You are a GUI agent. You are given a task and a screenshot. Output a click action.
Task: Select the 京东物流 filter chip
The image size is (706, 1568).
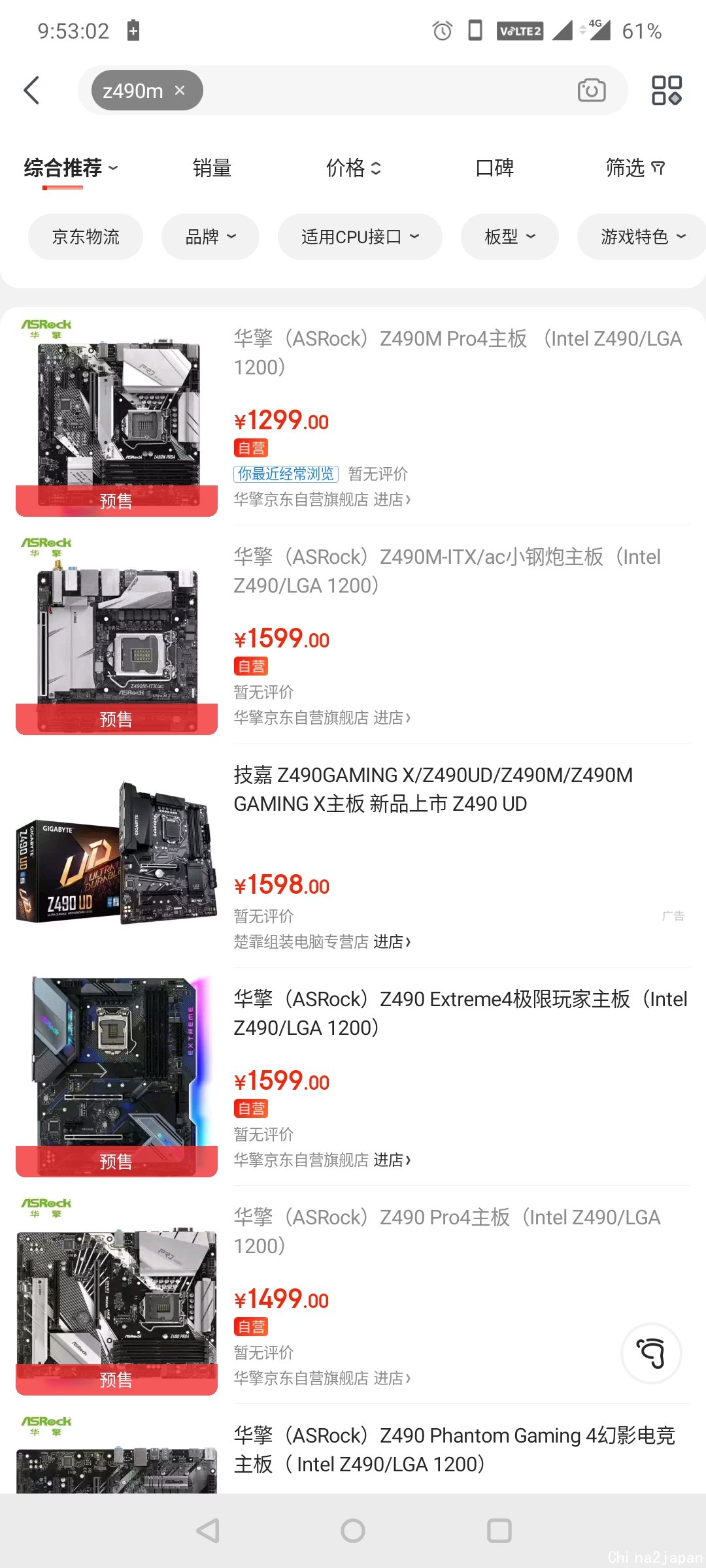[x=86, y=237]
